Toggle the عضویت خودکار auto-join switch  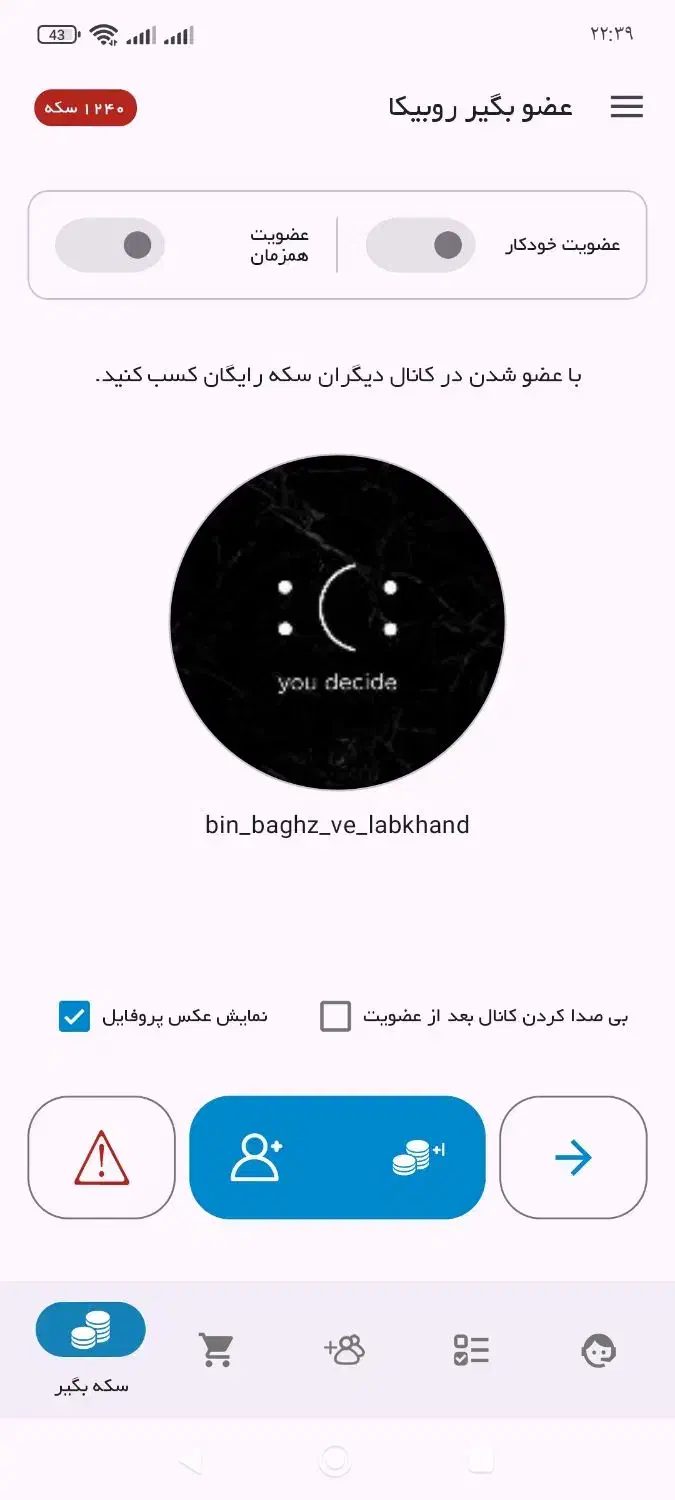click(421, 245)
